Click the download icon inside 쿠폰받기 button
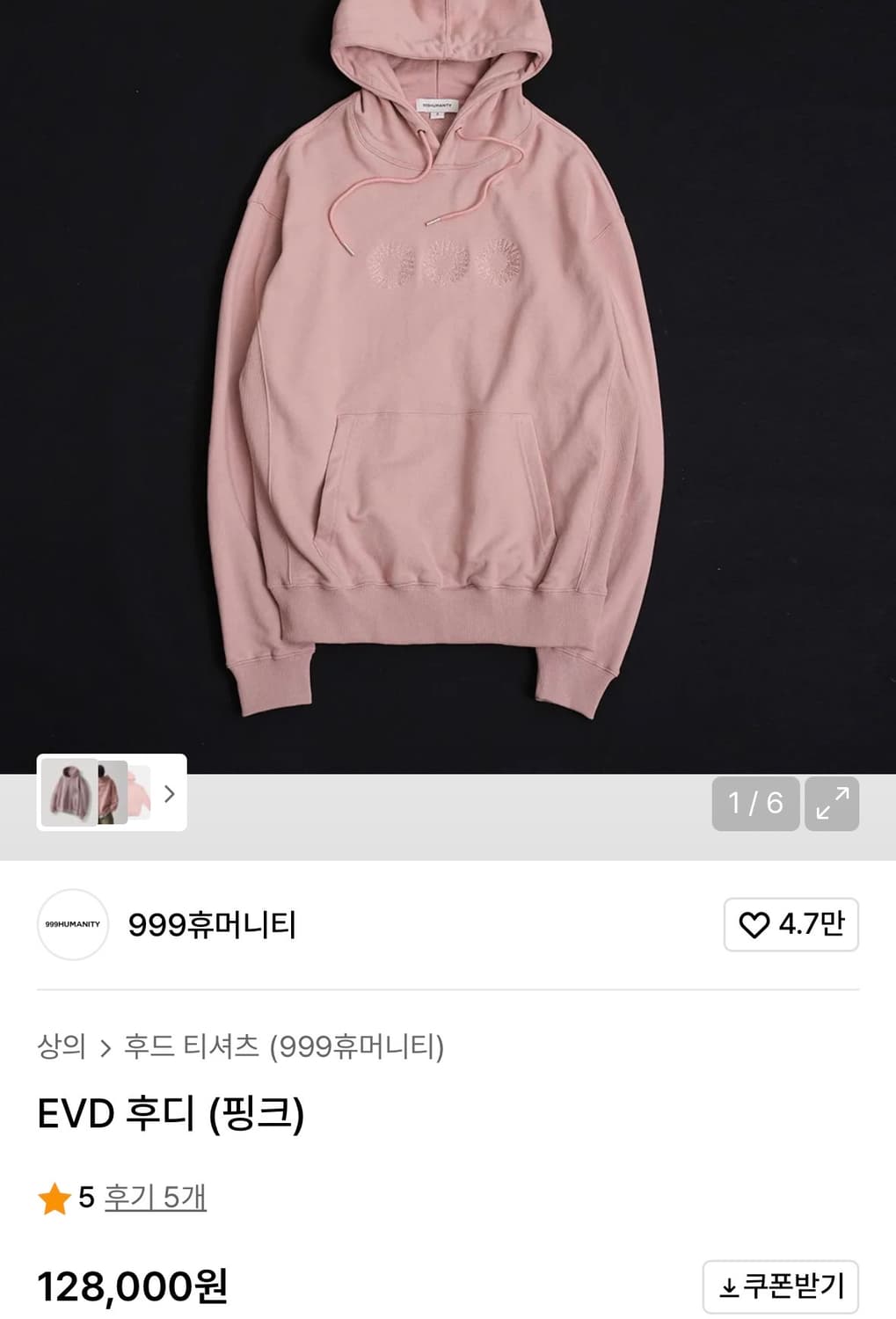The width and height of the screenshot is (896, 1319). click(727, 1286)
